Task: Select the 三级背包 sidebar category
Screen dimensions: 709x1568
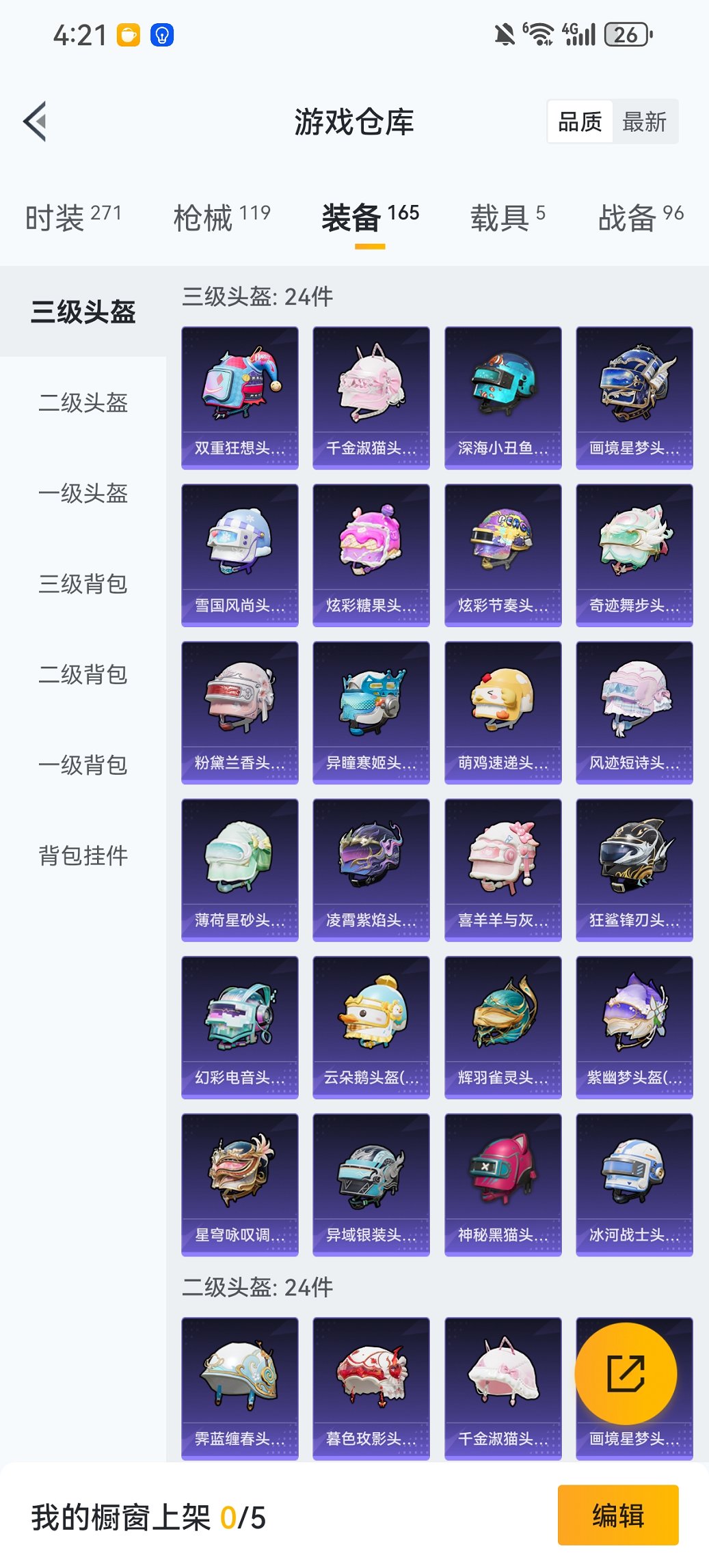Action: 82,585
